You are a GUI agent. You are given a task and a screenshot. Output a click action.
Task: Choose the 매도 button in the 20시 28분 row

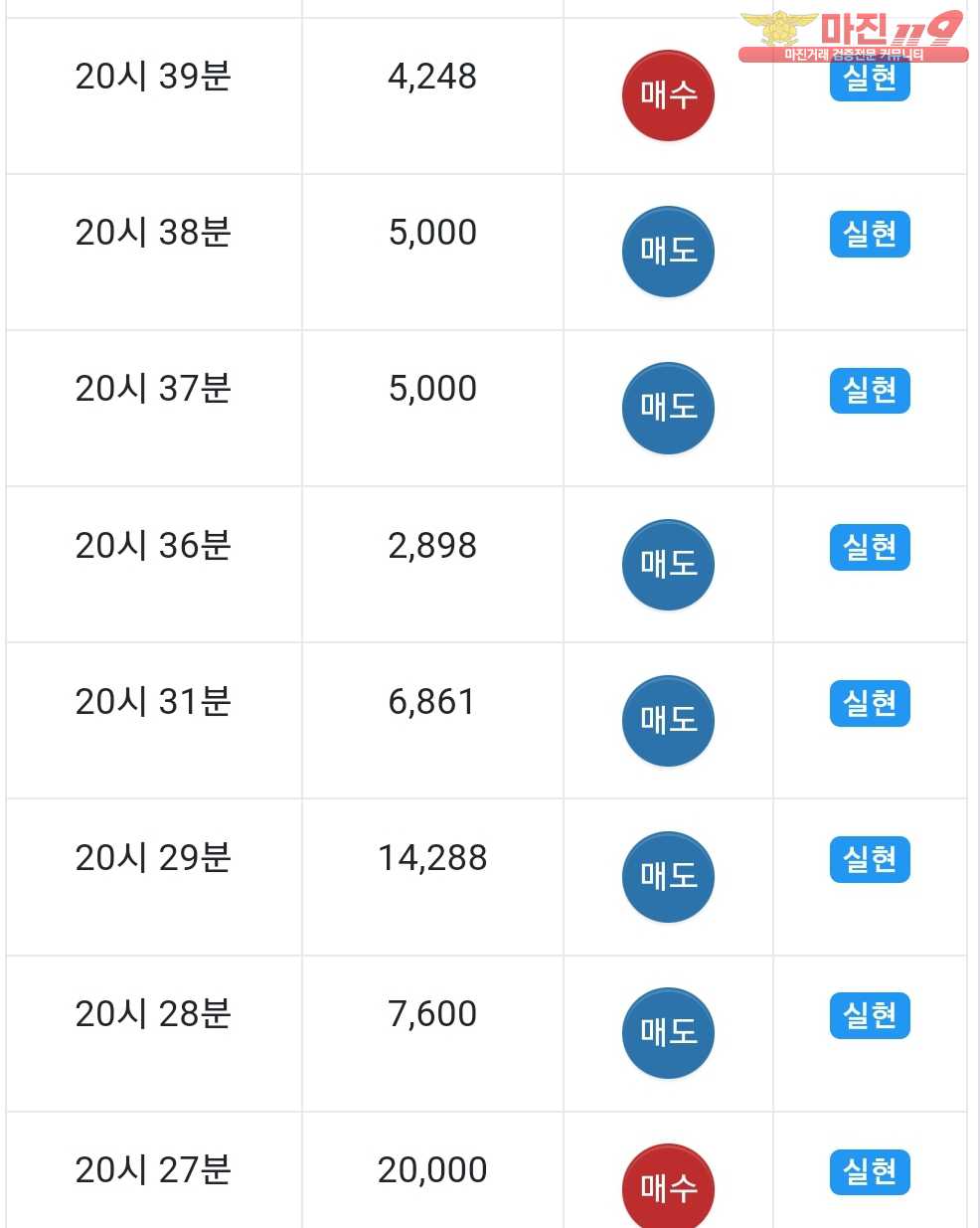668,1033
